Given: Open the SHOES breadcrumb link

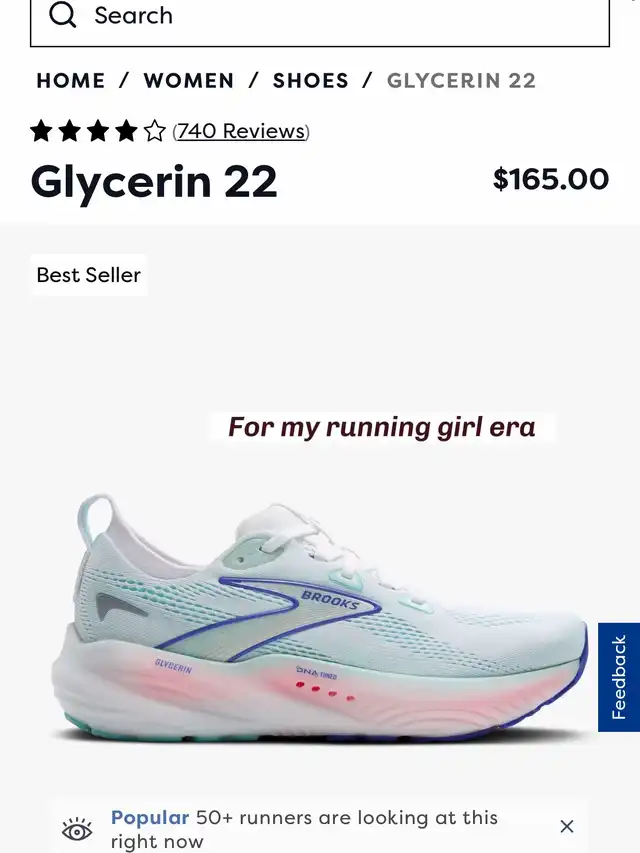Looking at the screenshot, I should pyautogui.click(x=311, y=81).
